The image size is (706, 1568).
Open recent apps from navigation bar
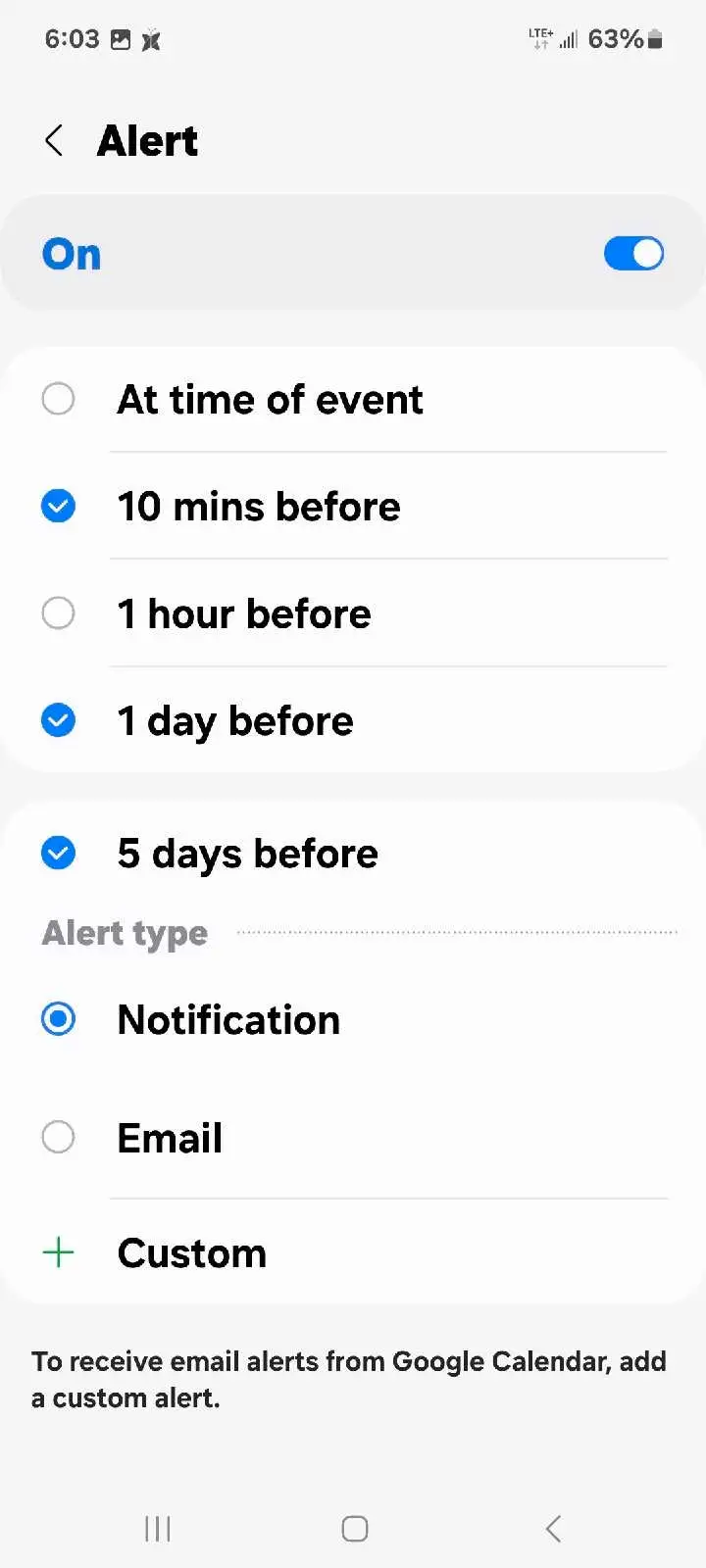tap(157, 1529)
